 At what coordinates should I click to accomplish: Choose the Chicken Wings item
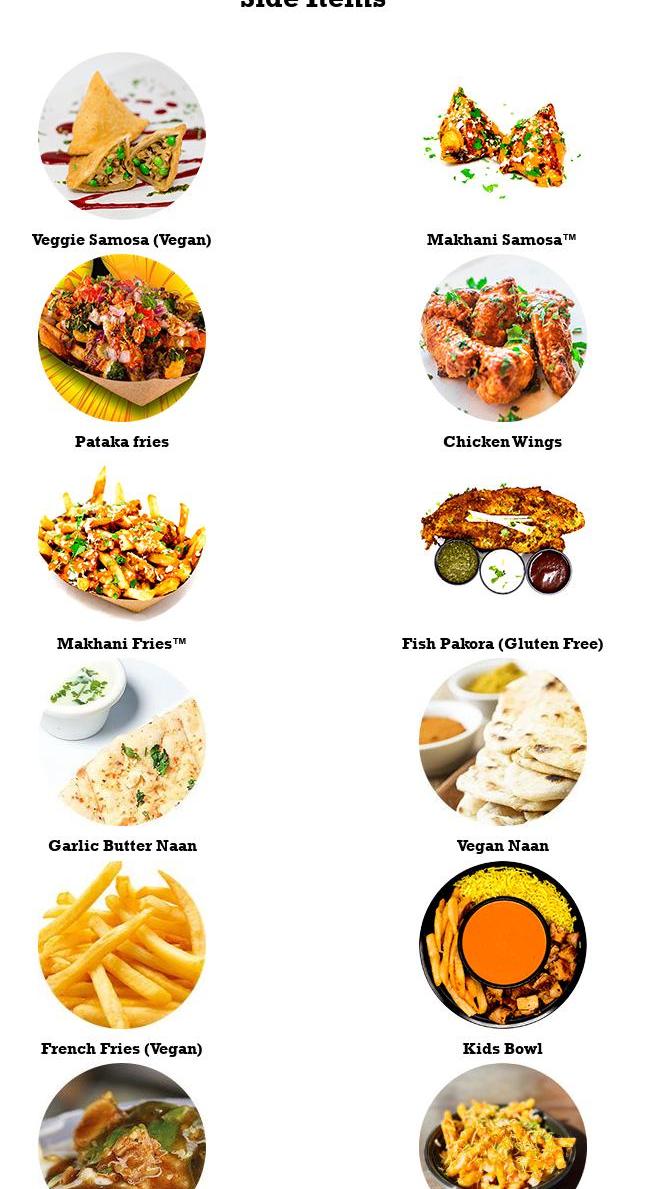[502, 339]
